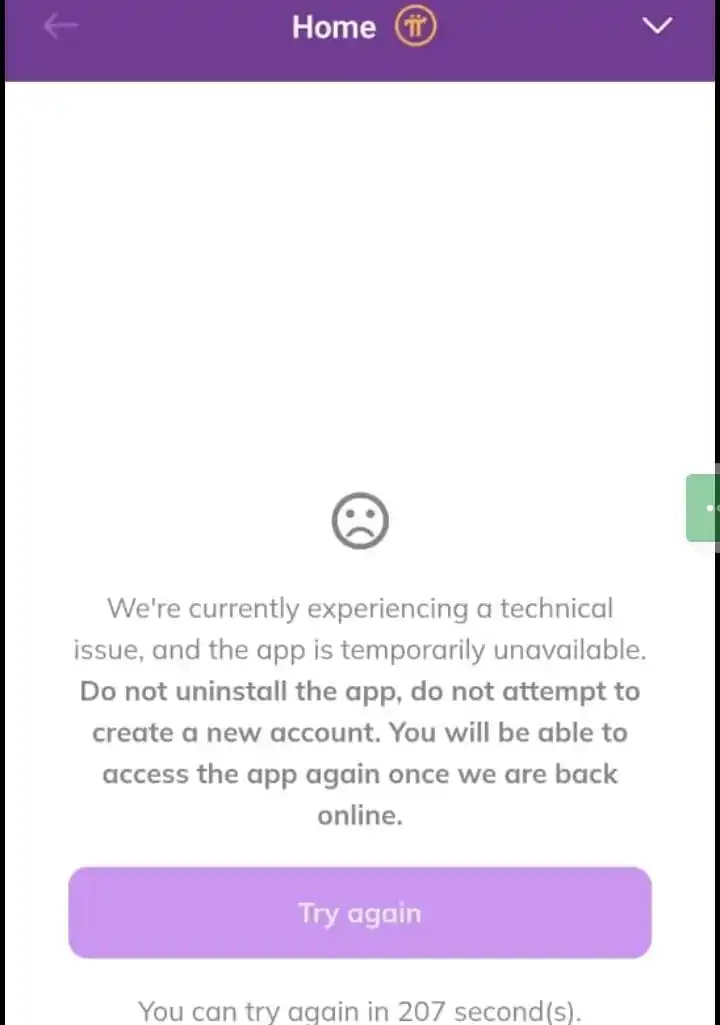Expand the dropdown chevron in header
Image resolution: width=720 pixels, height=1025 pixels.
point(657,27)
